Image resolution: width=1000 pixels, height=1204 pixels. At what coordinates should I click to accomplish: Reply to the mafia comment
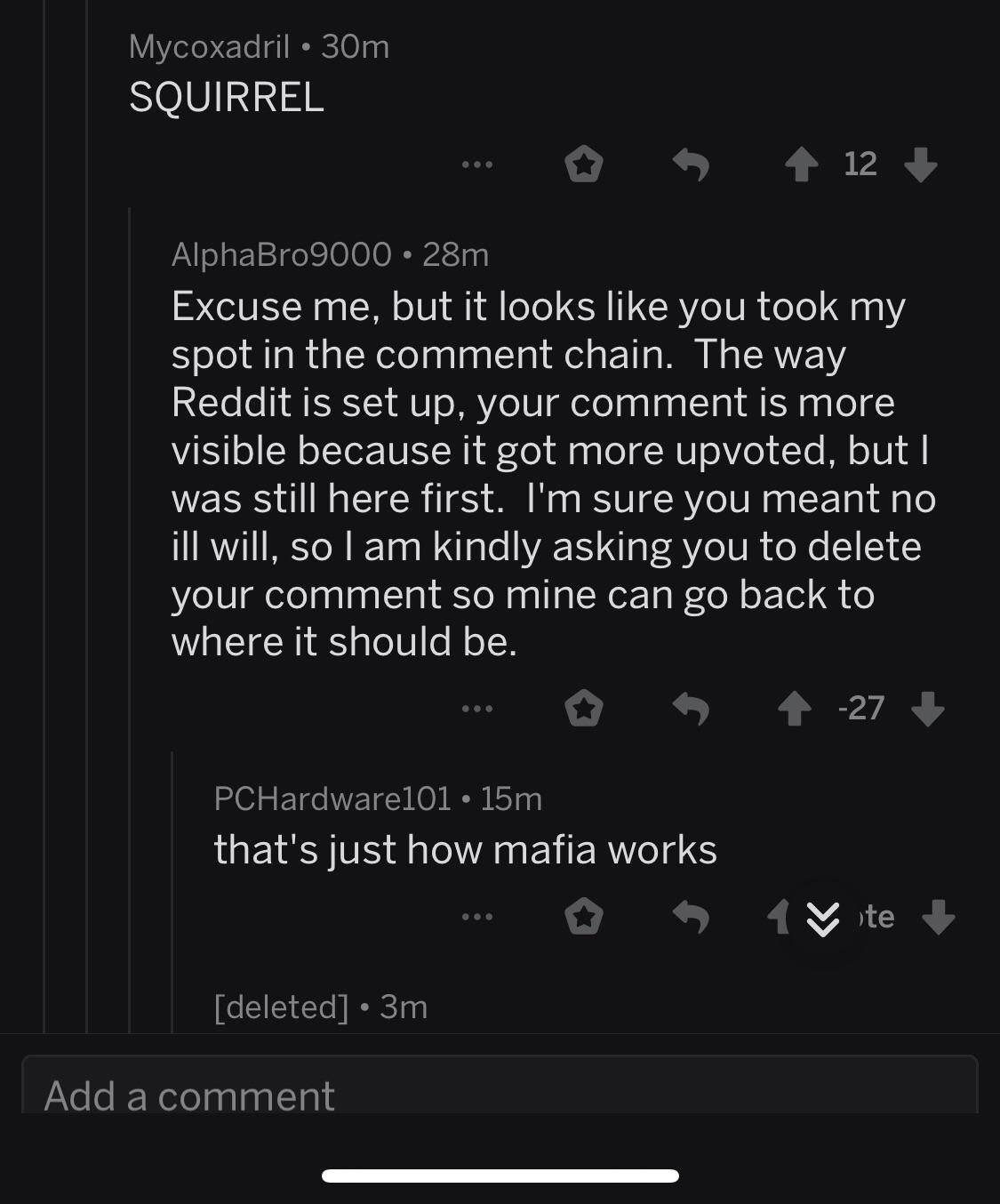click(693, 918)
